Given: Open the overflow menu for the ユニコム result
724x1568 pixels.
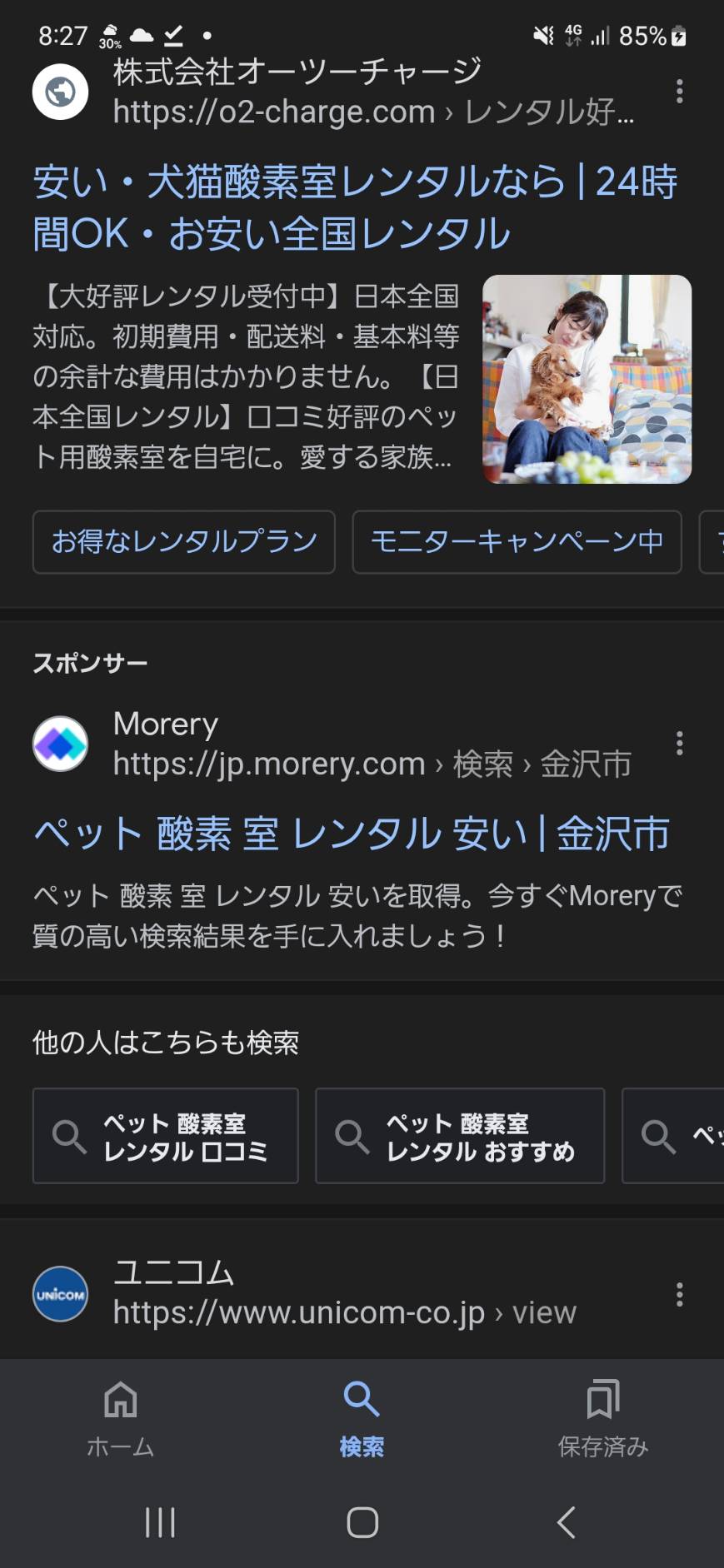Looking at the screenshot, I should tap(680, 1294).
